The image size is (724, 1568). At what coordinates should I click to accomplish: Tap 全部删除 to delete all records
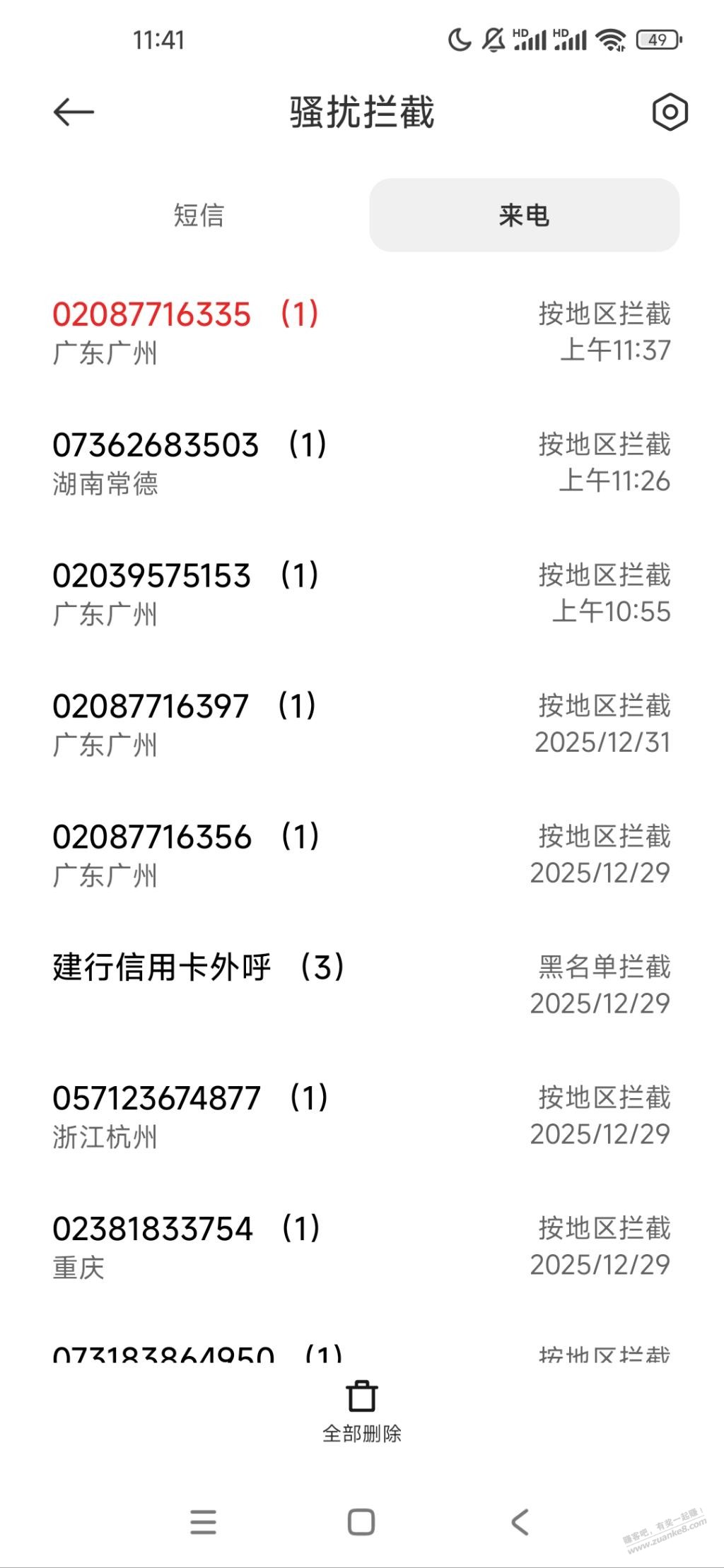click(x=362, y=1410)
